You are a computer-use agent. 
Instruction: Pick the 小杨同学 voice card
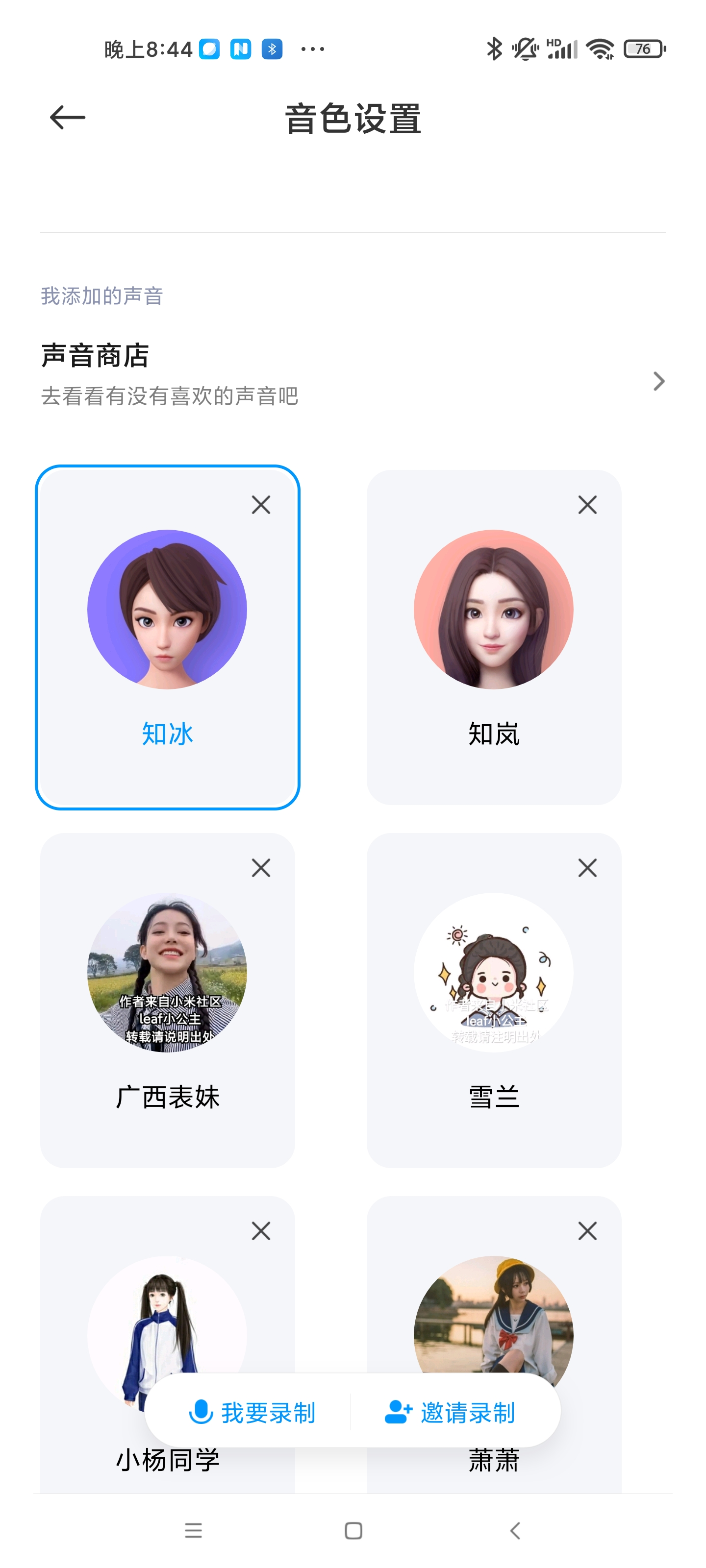coord(167,1309)
